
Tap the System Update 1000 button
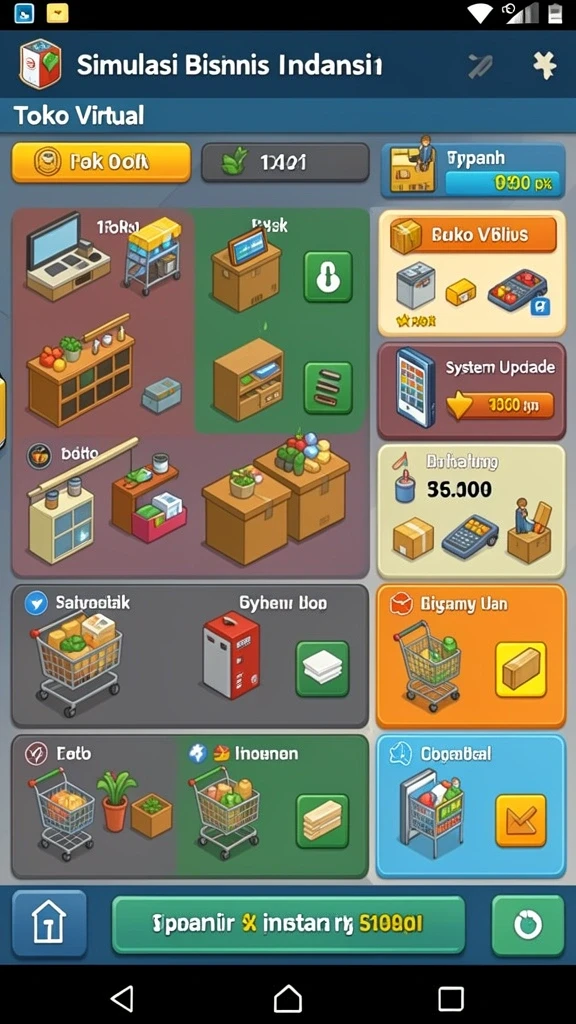[x=500, y=406]
